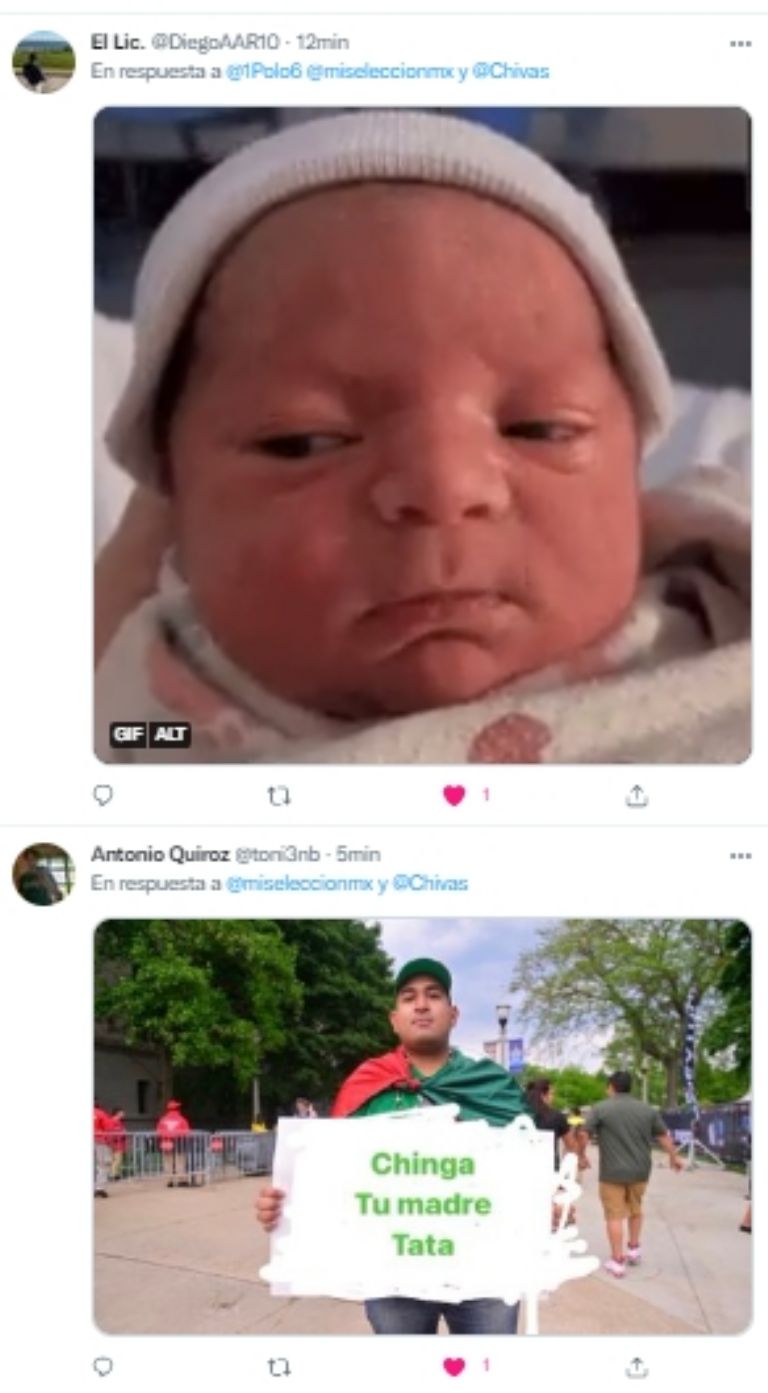This screenshot has width=768, height=1393.
Task: Open Antonio Quiroz profile avatar
Action: [x=43, y=874]
